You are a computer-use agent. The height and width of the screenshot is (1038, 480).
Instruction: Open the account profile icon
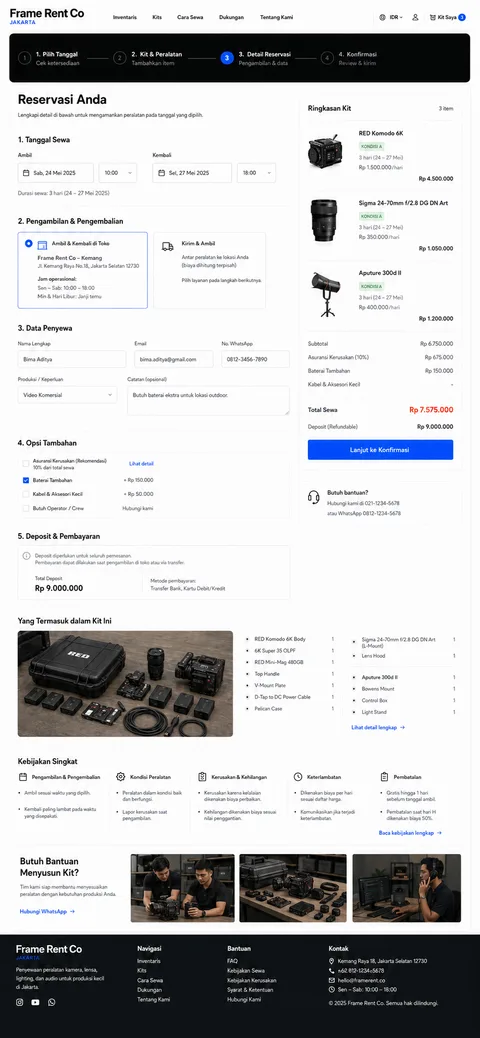point(415,17)
